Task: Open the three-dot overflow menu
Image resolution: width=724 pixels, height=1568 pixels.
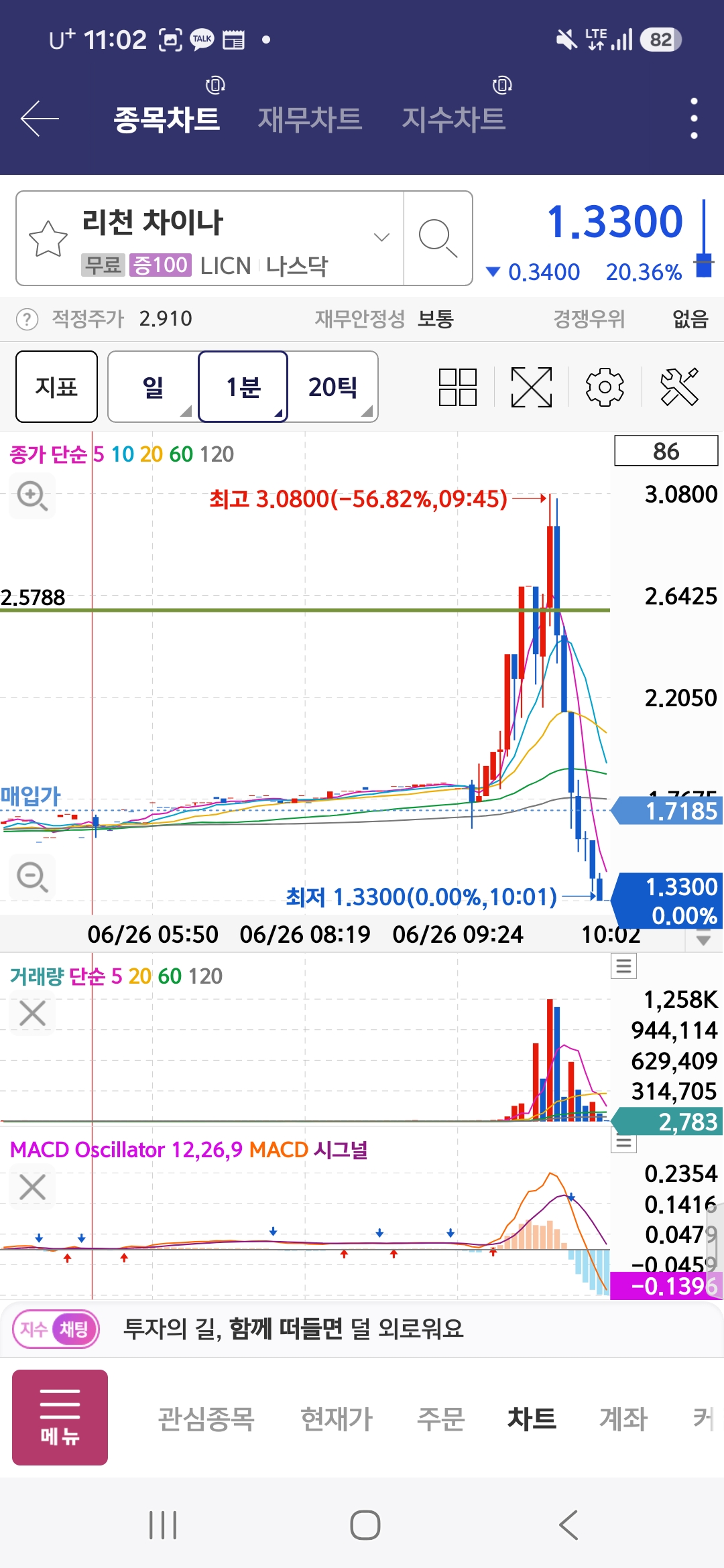Action: click(x=694, y=119)
